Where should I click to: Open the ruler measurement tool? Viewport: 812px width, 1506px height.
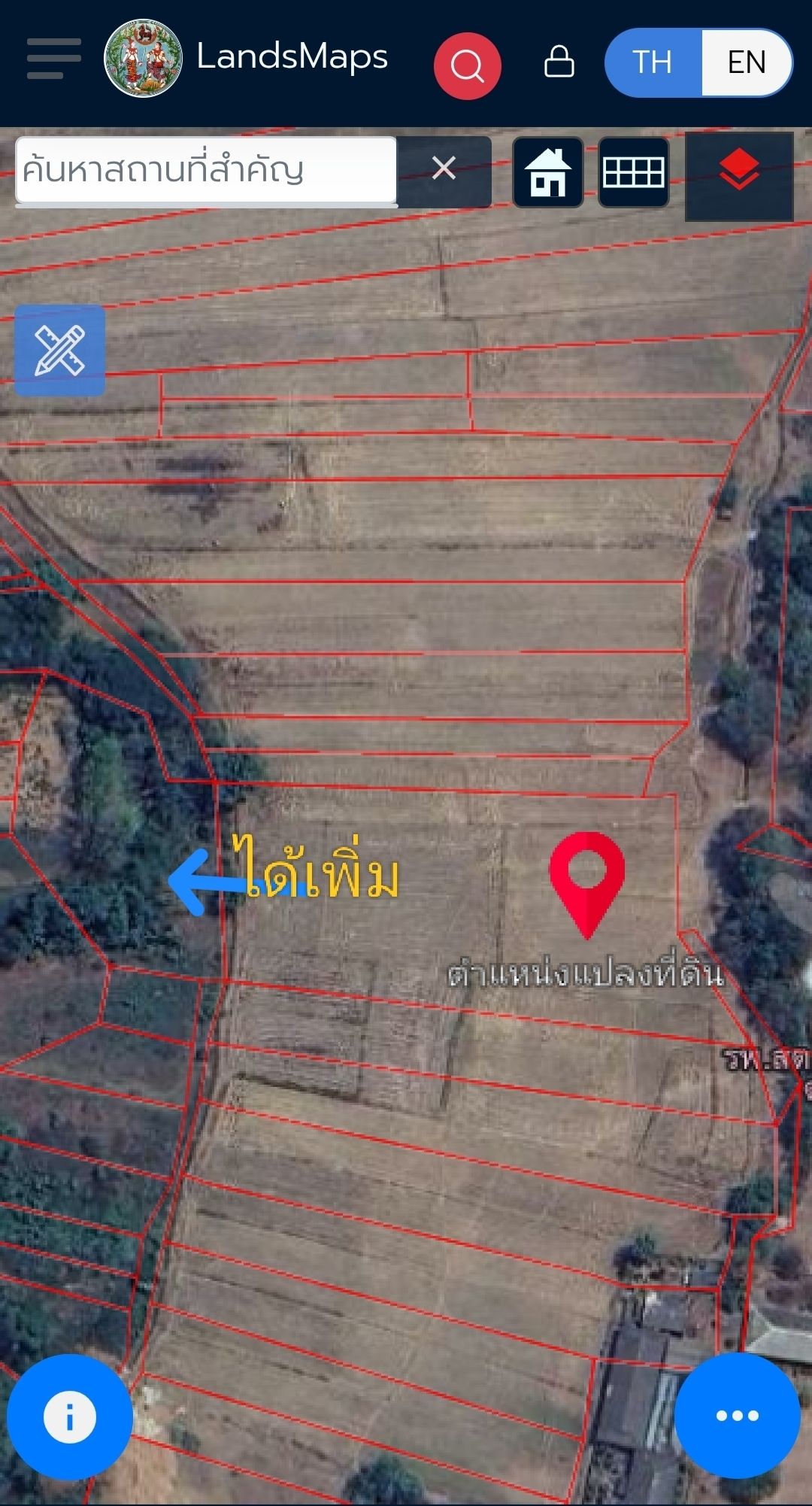click(59, 350)
